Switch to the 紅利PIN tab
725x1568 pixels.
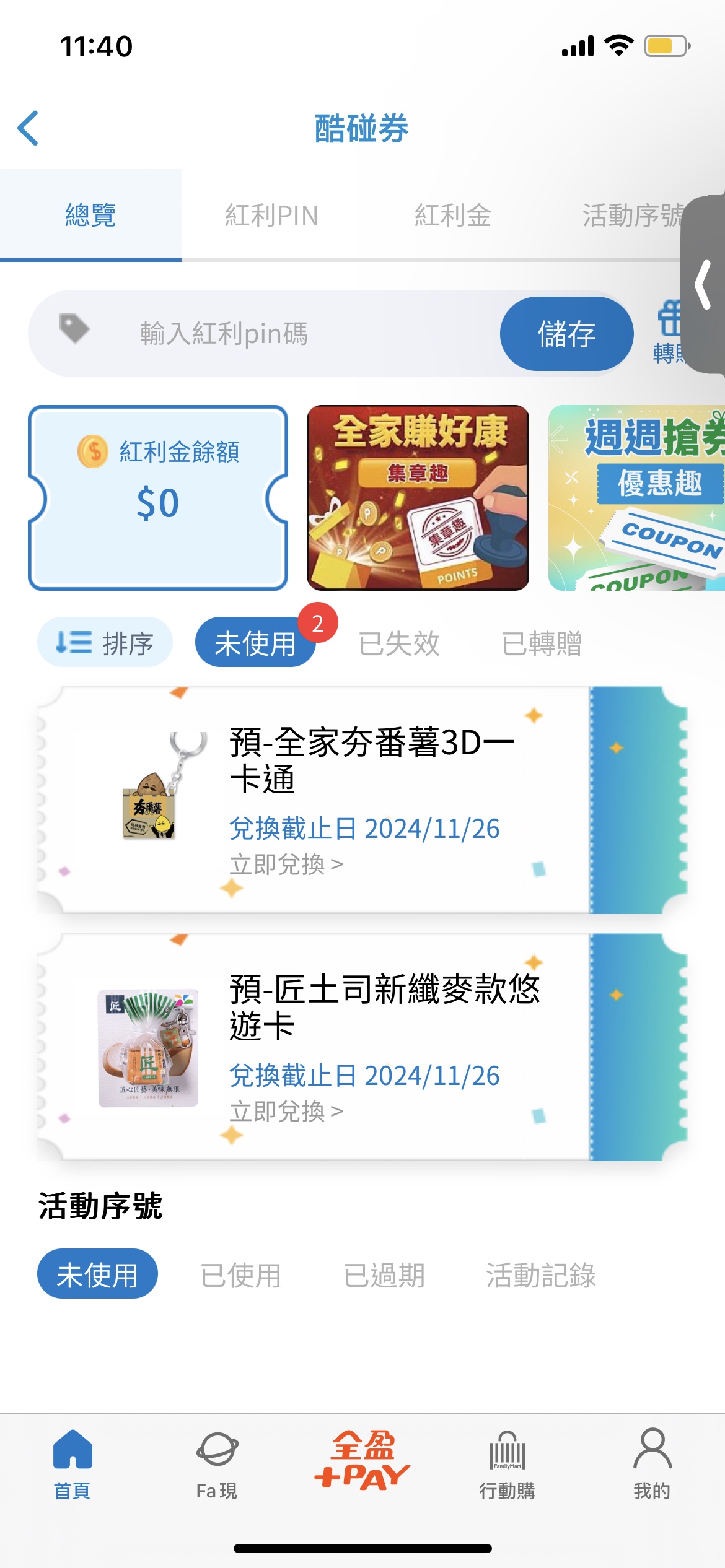[271, 216]
